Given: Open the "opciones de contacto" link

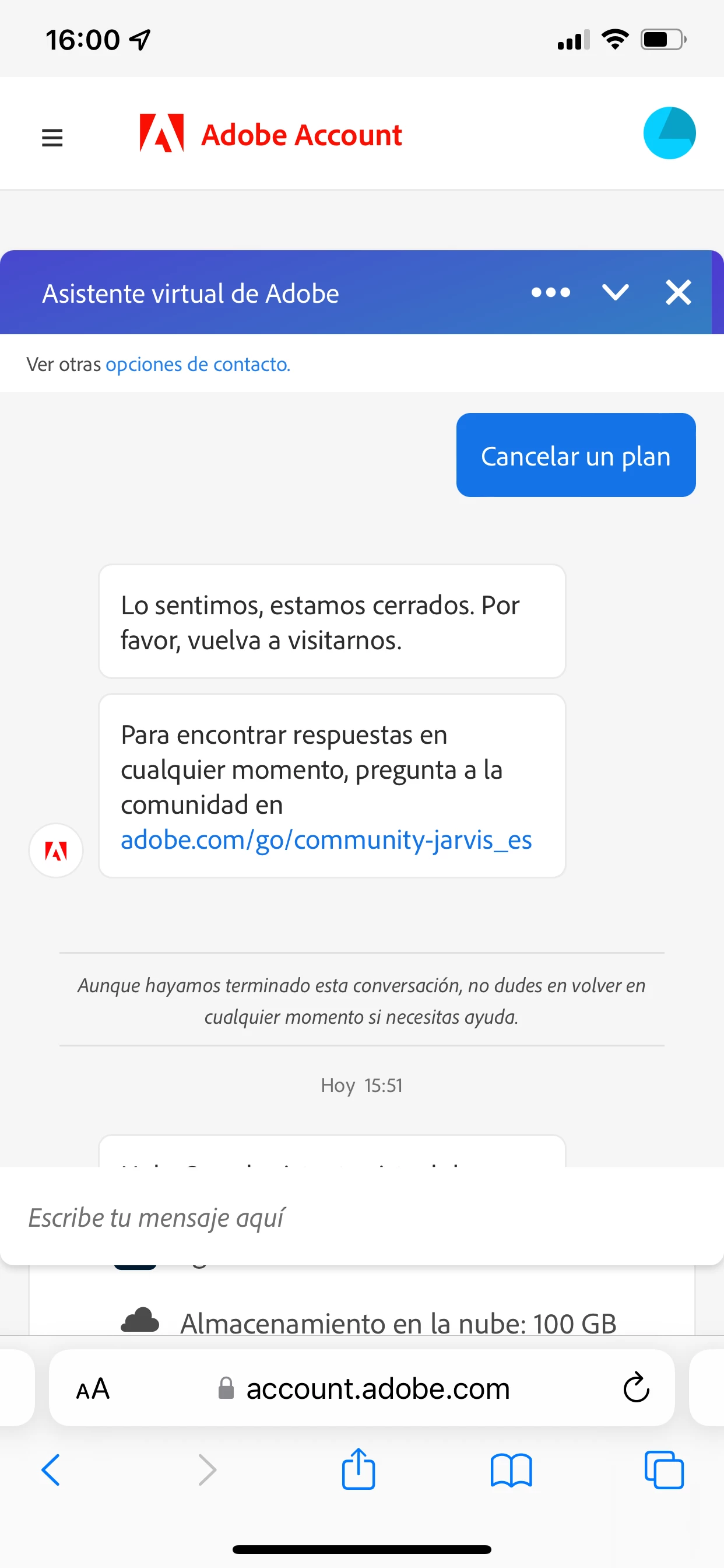Looking at the screenshot, I should tap(198, 364).
